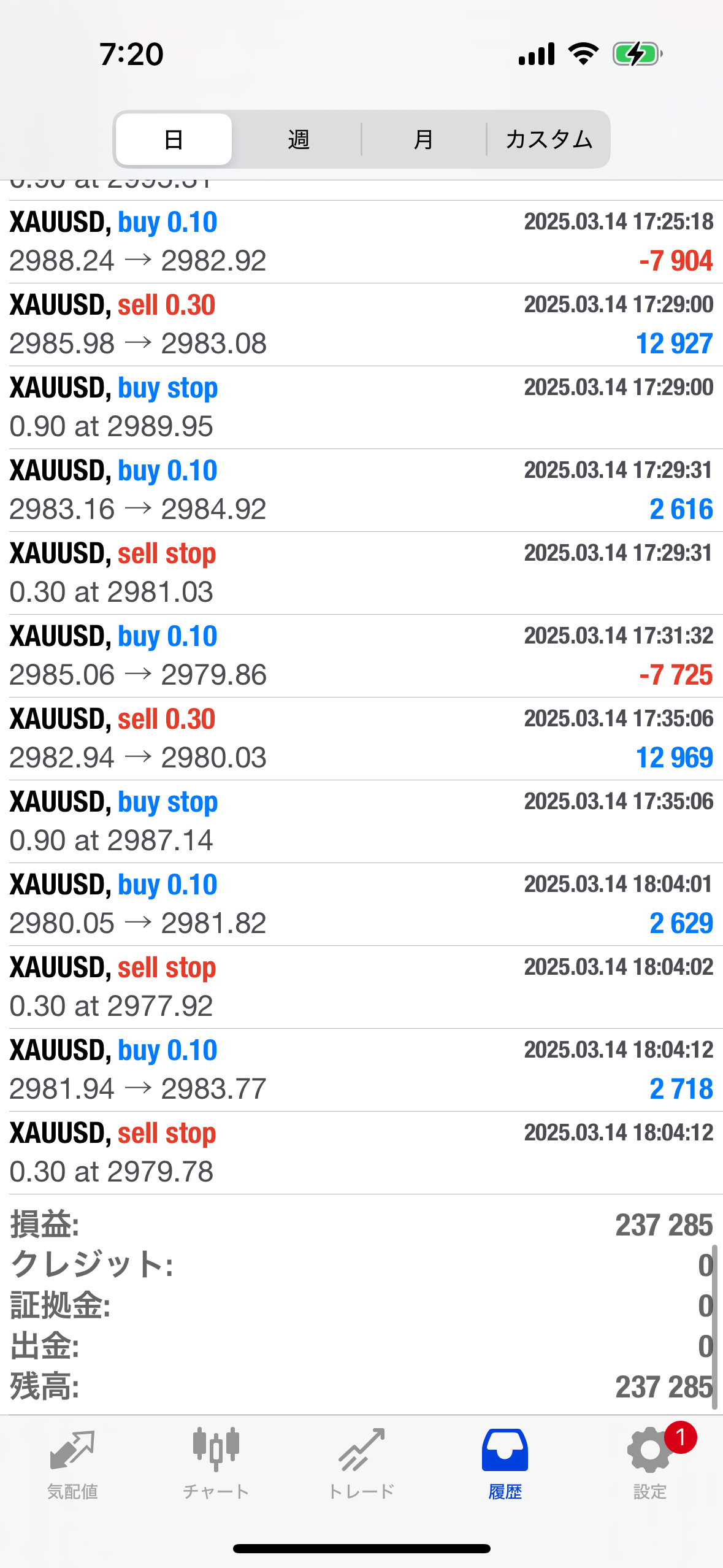Expand the buy 0.10 trade with 2 718 profit
Screen dimensions: 723x1568
[361, 1070]
